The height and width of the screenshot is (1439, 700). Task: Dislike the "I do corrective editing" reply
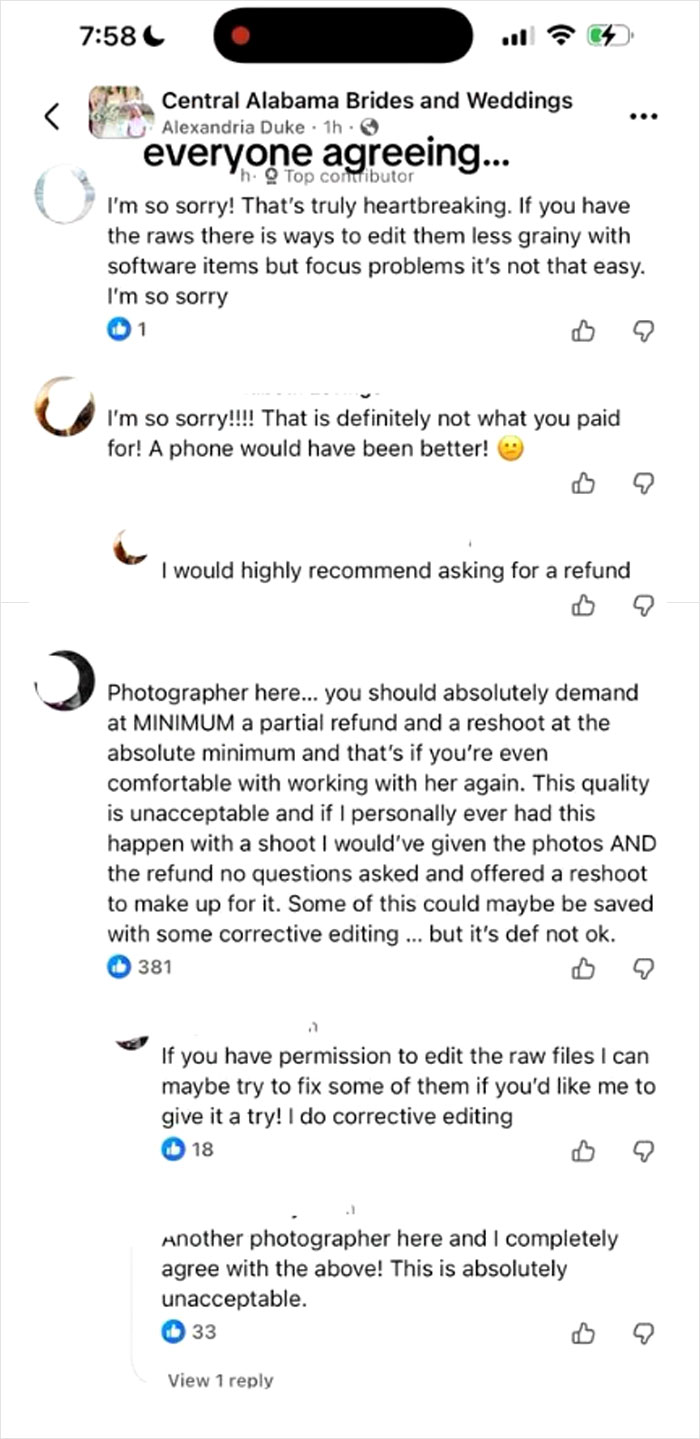pos(645,1151)
